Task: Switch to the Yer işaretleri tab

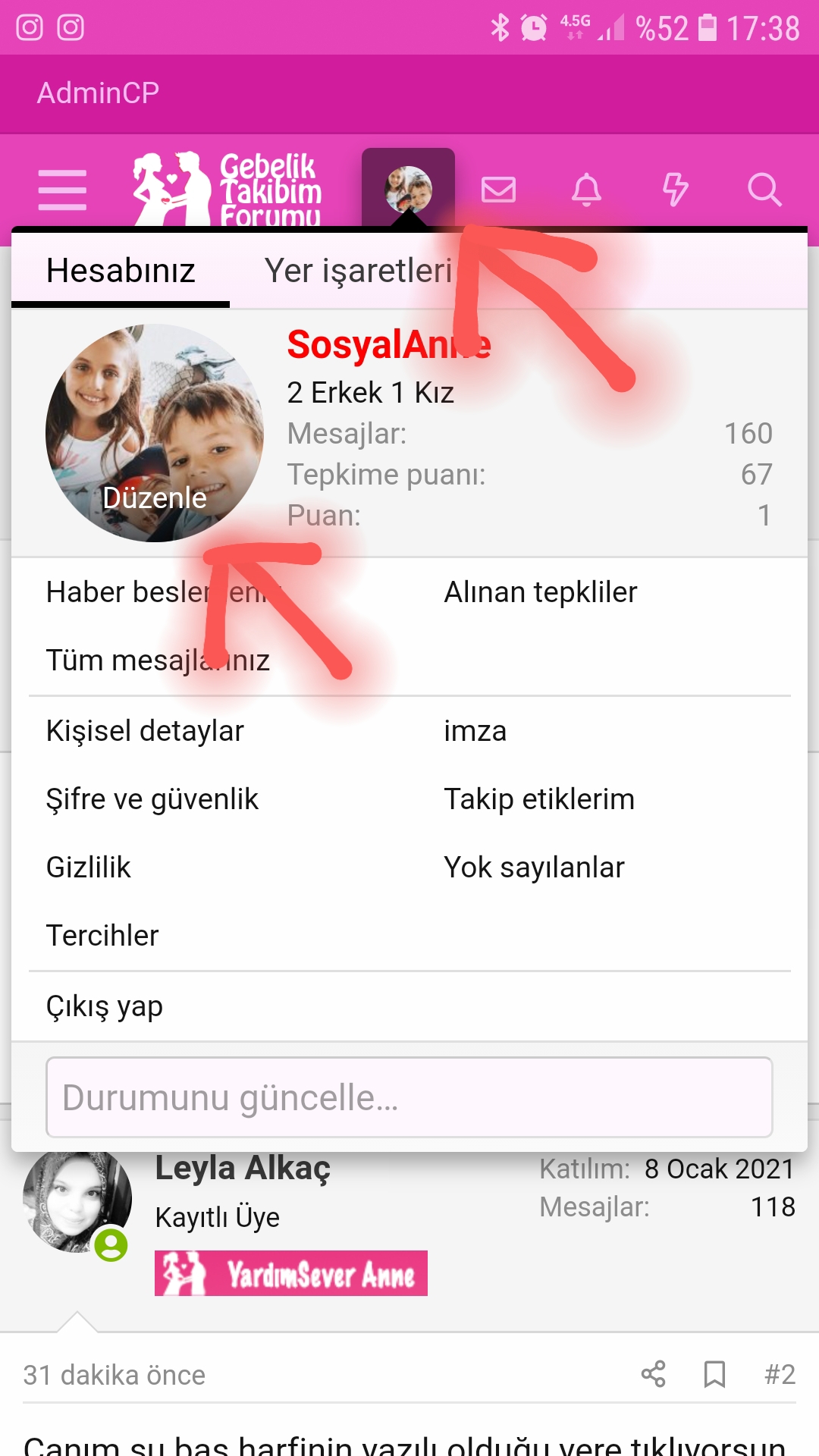Action: (x=358, y=271)
